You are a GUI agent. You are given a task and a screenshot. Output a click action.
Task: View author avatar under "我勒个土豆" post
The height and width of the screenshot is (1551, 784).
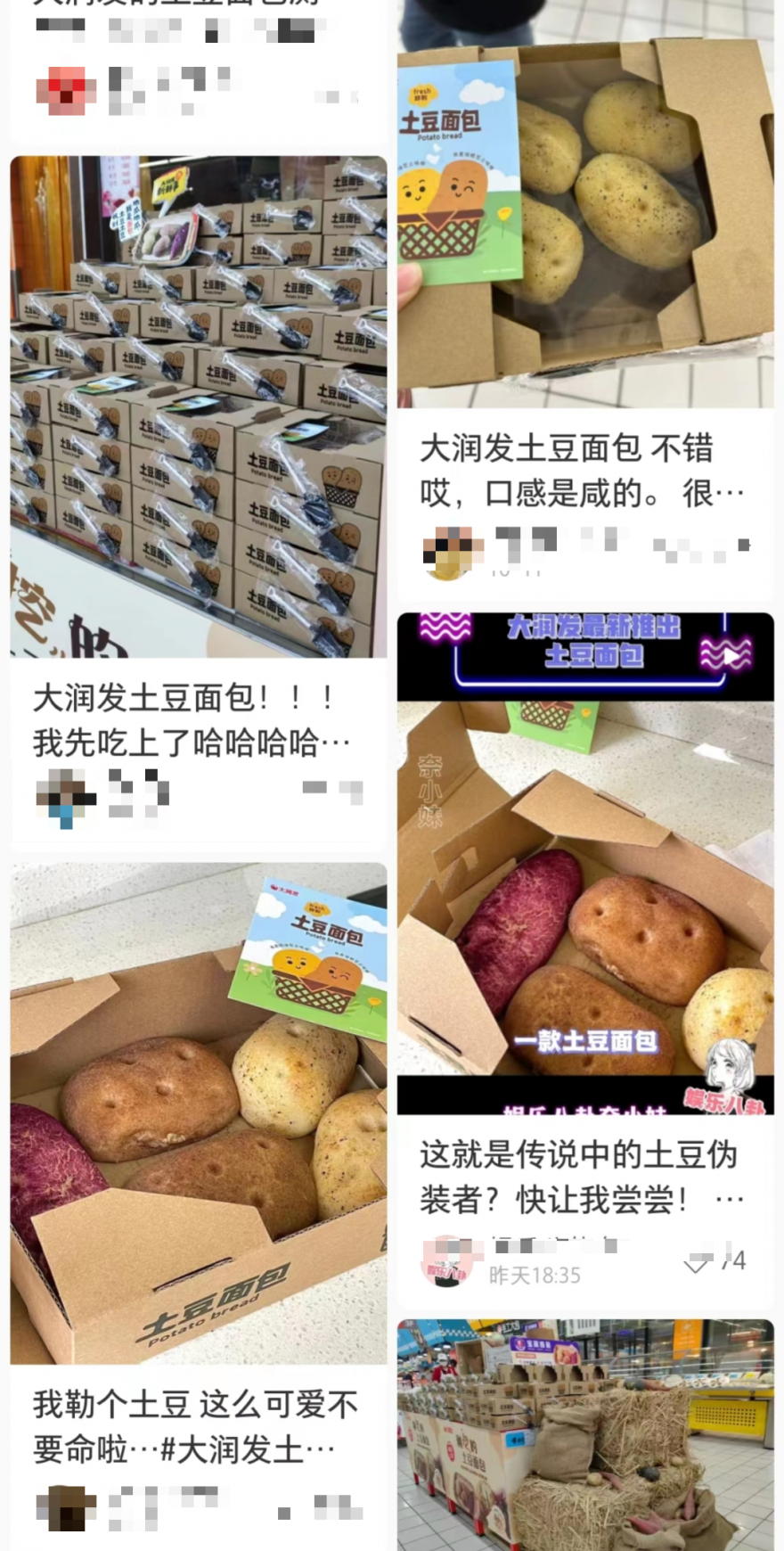65,1508
